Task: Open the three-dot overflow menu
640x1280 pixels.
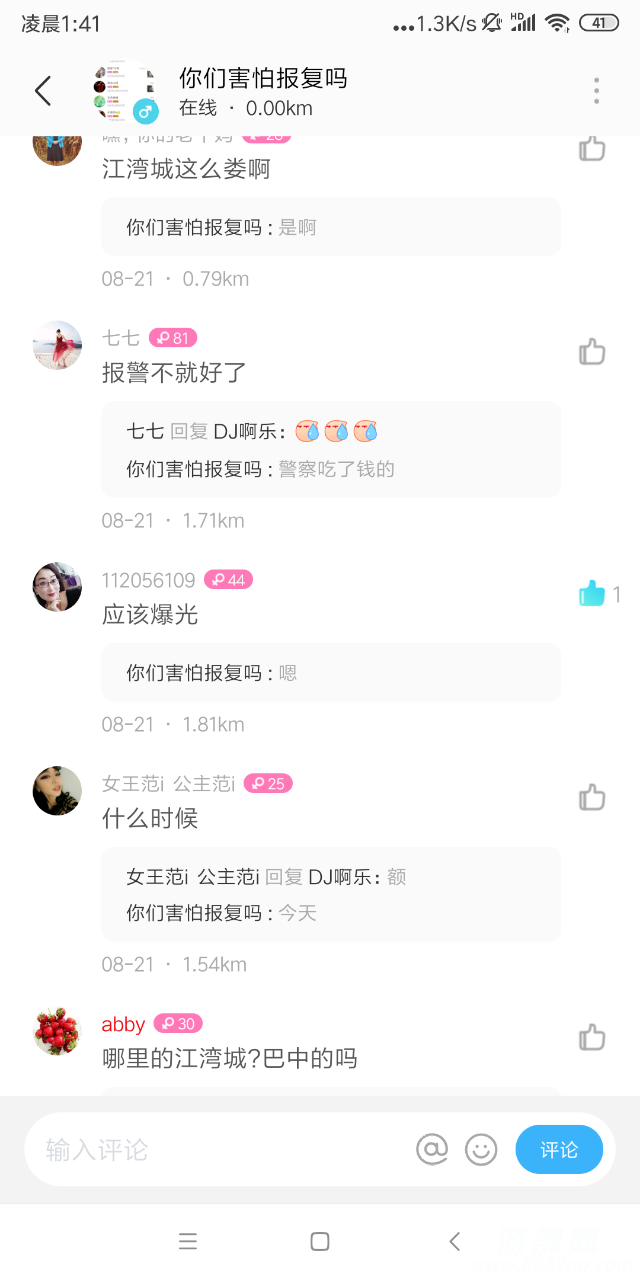Action: tap(596, 91)
